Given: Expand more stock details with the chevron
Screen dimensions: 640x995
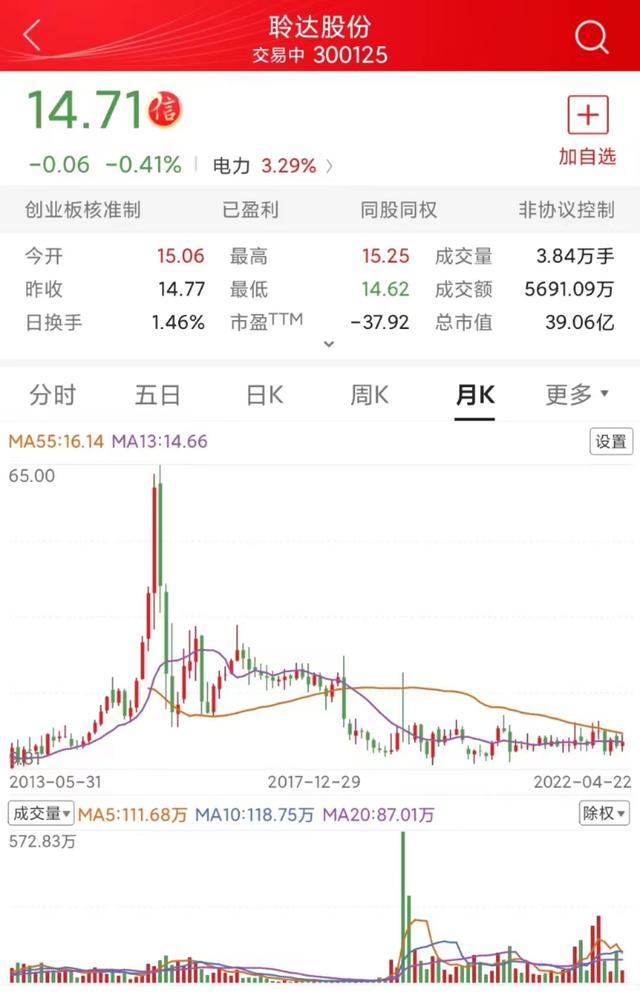Looking at the screenshot, I should (x=329, y=344).
